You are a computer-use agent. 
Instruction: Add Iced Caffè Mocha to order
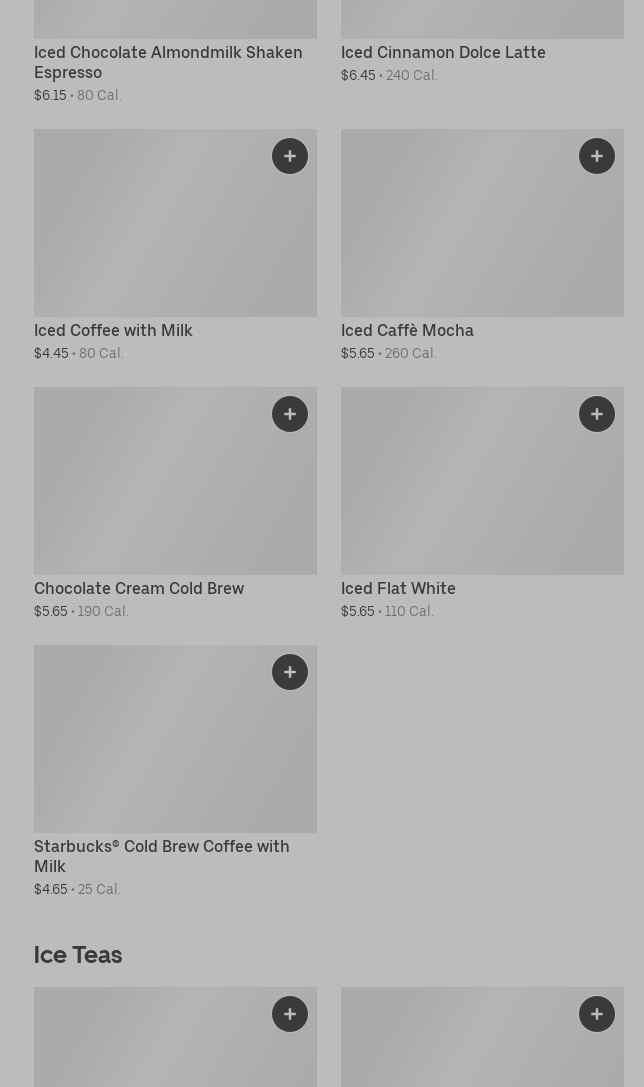597,156
